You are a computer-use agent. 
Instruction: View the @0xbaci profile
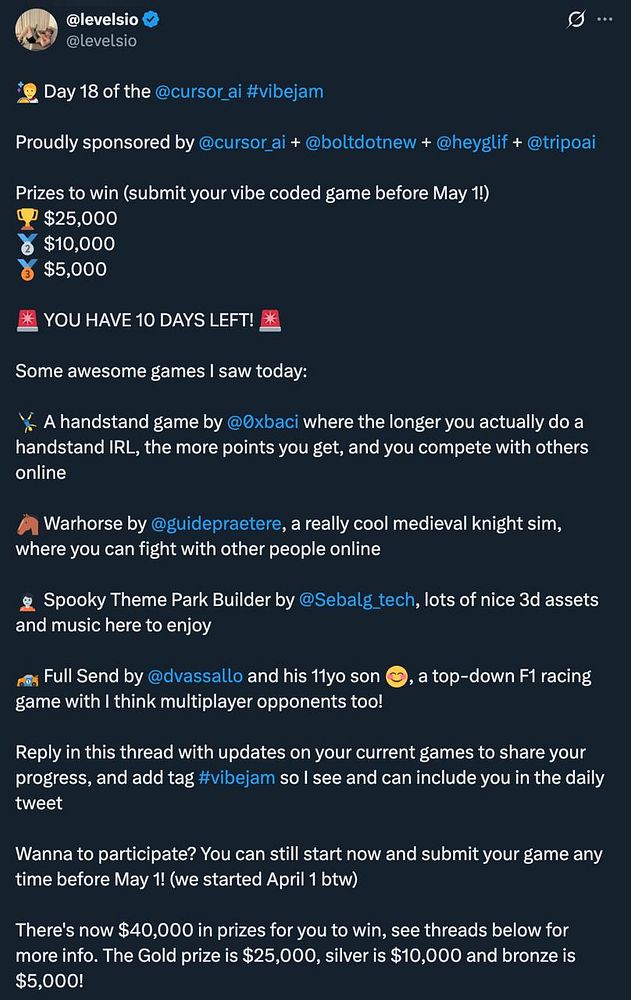click(262, 421)
